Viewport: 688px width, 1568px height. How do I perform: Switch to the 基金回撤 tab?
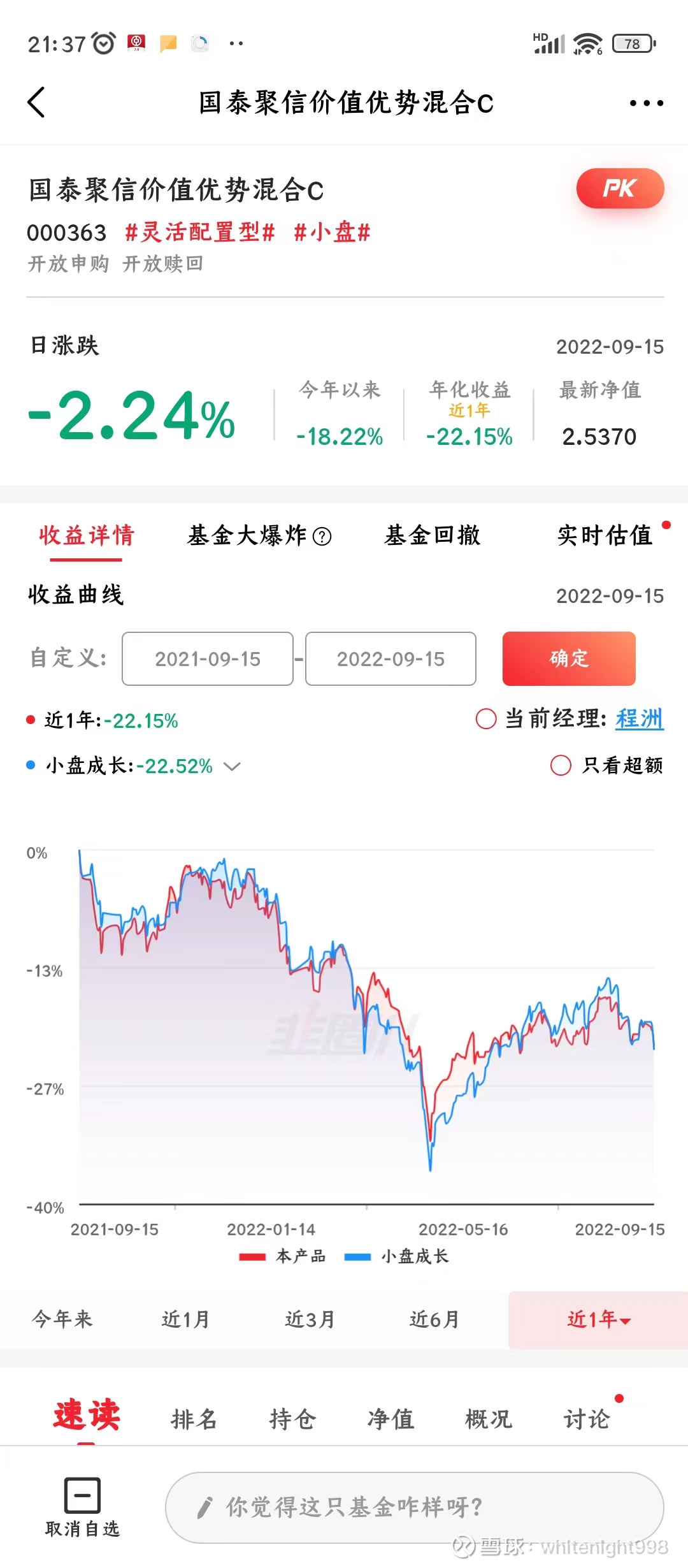pos(433,535)
